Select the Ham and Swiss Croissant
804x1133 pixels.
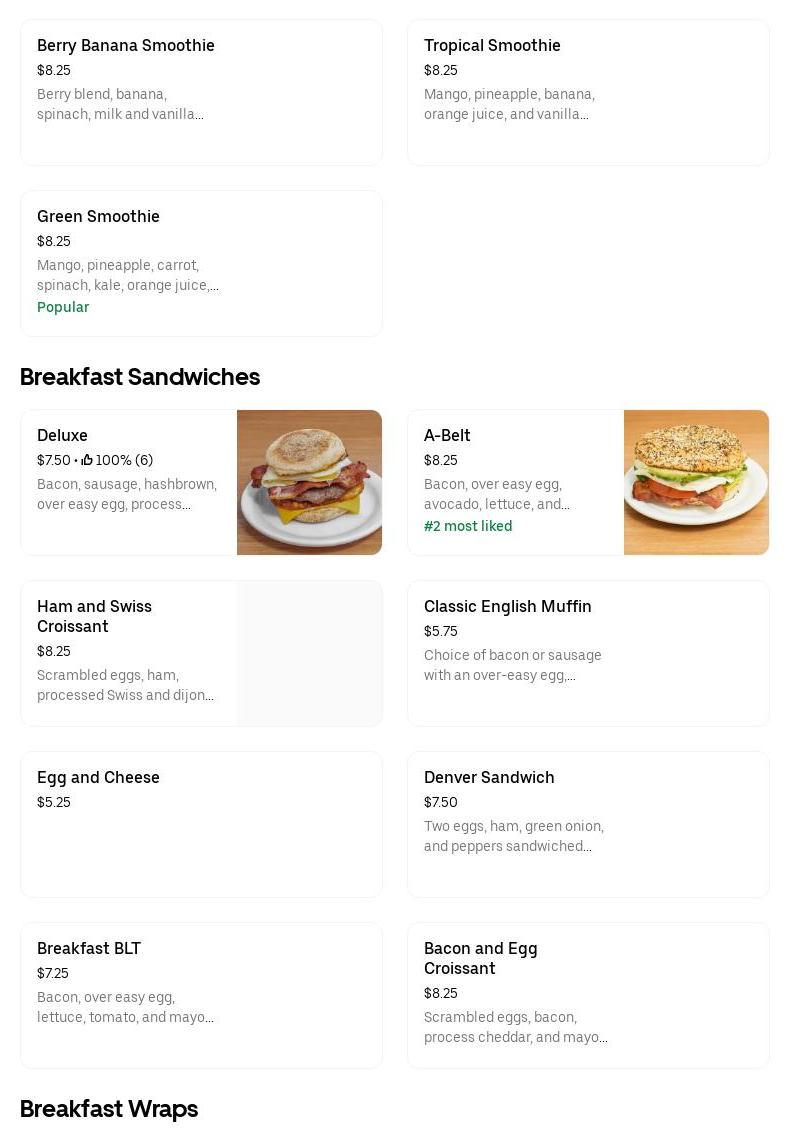pyautogui.click(x=201, y=653)
